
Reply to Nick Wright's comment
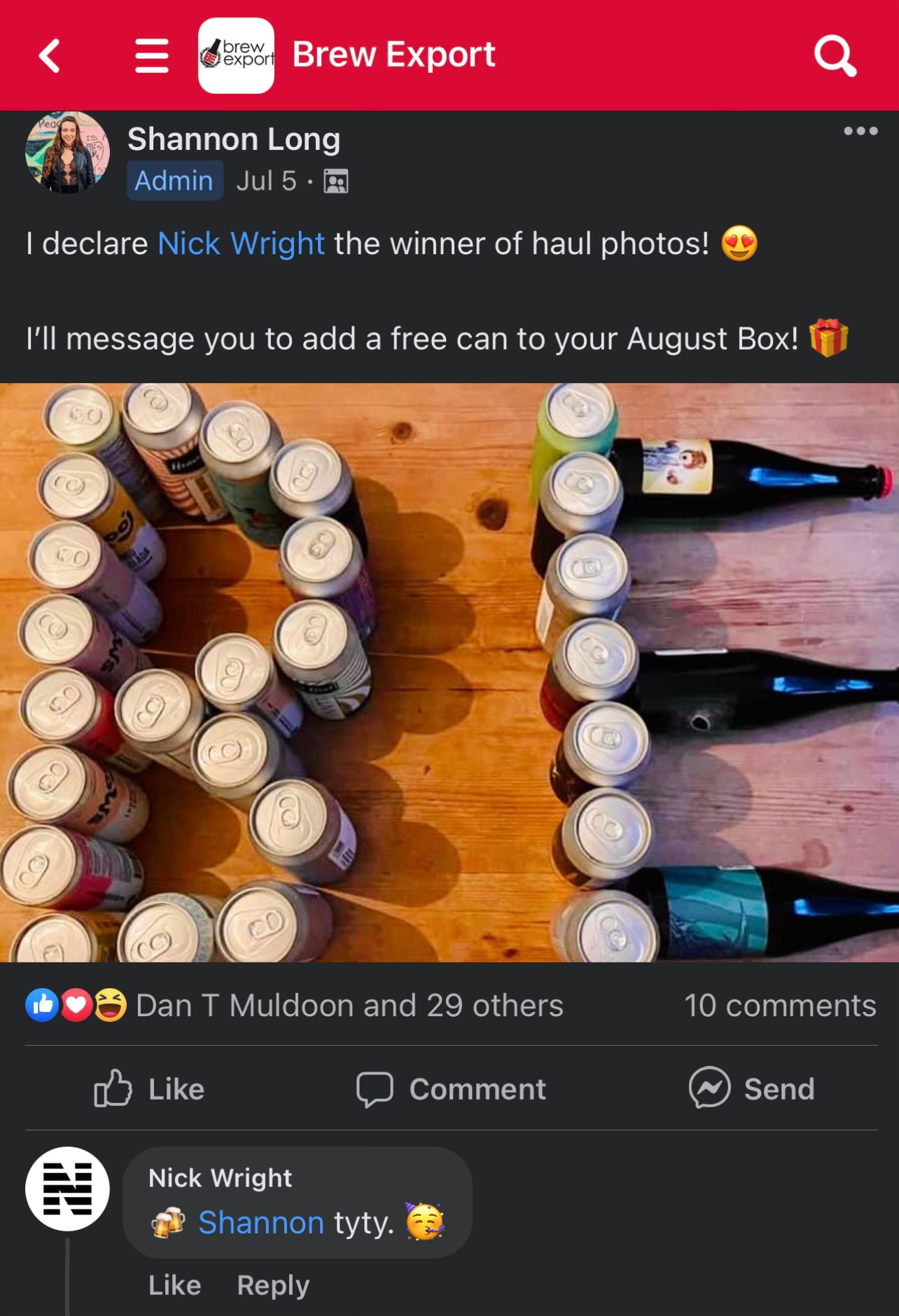[x=273, y=1285]
